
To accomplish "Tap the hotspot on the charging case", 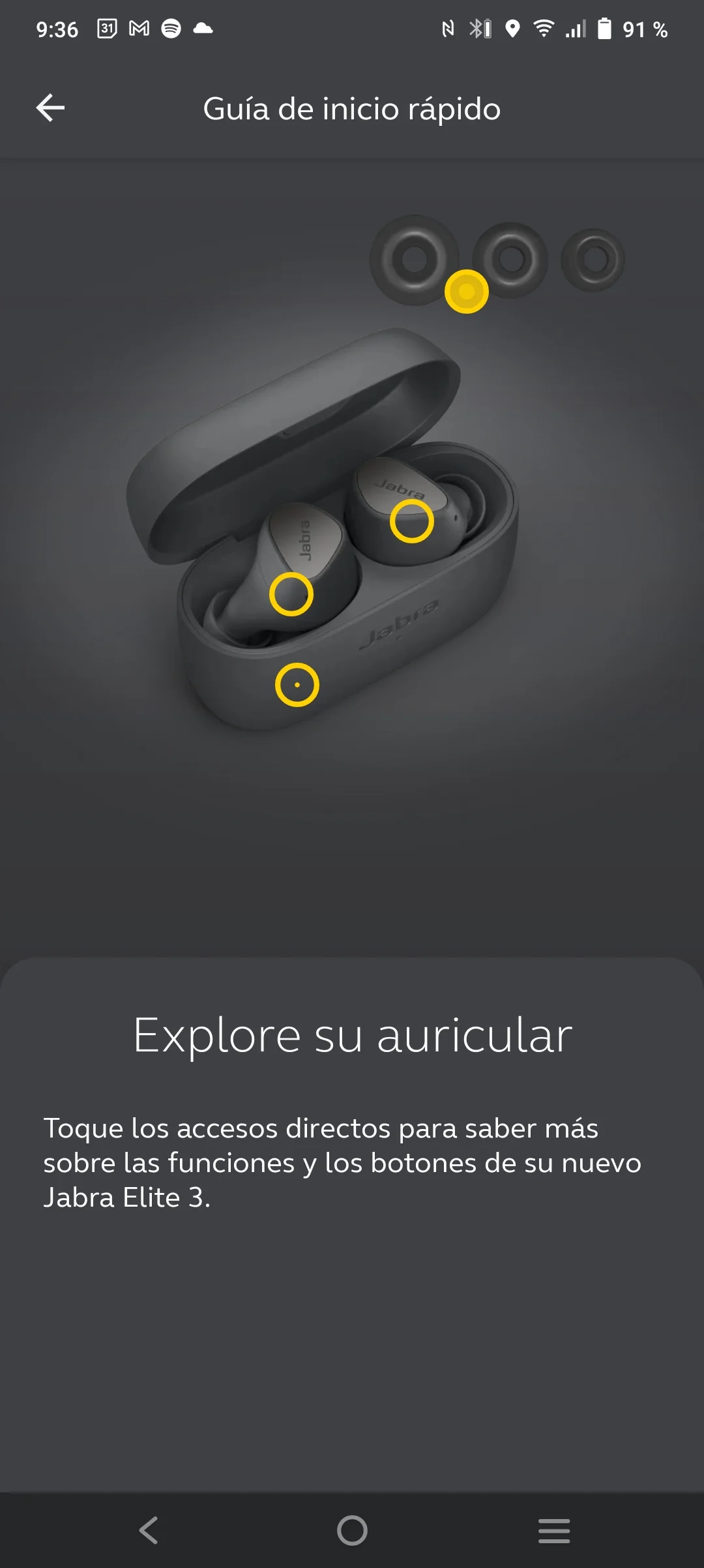I will (297, 685).
